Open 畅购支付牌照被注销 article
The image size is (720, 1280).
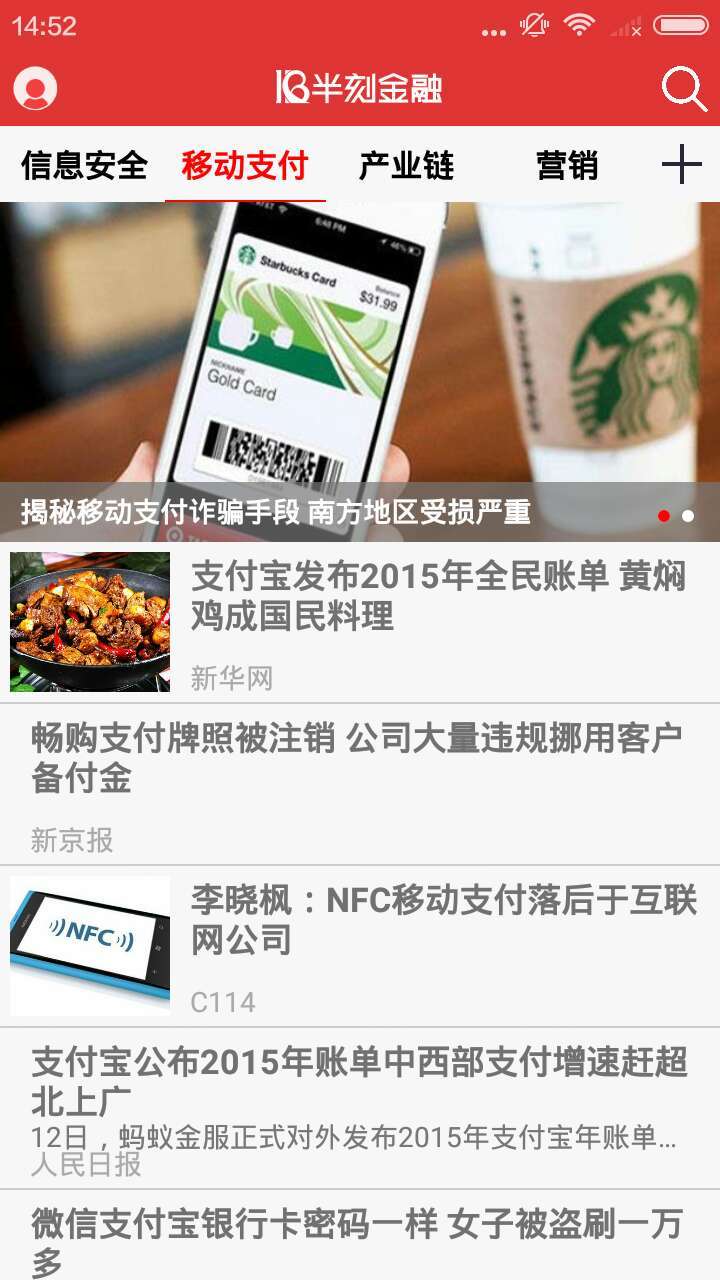click(358, 758)
